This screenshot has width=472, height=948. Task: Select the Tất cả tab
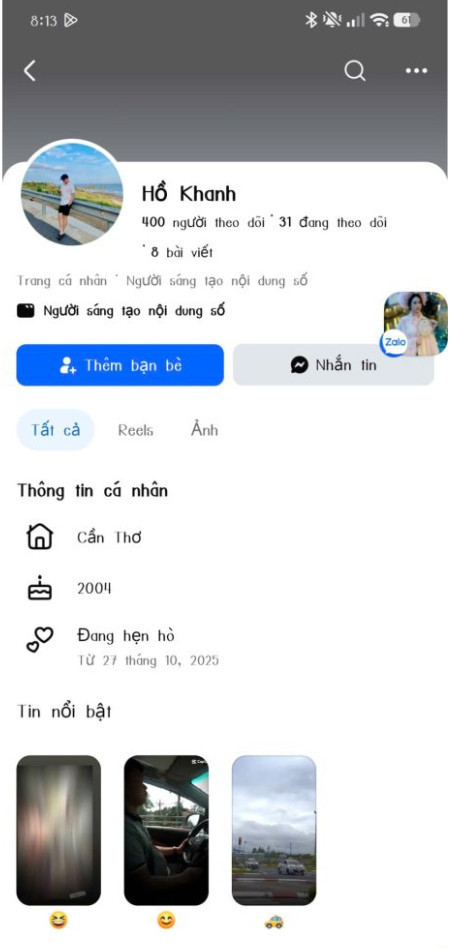(x=55, y=430)
